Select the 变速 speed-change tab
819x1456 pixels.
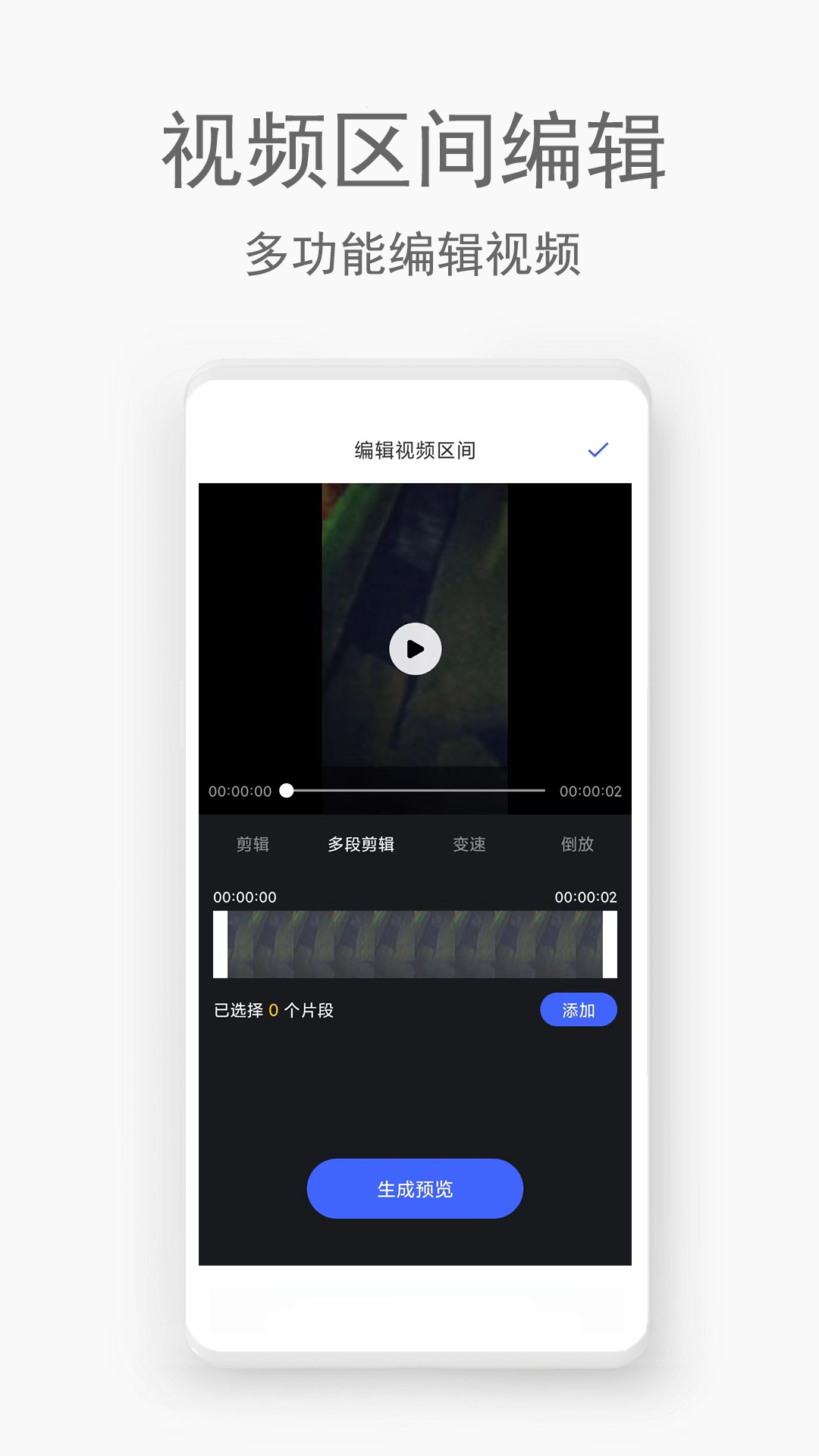(x=468, y=845)
